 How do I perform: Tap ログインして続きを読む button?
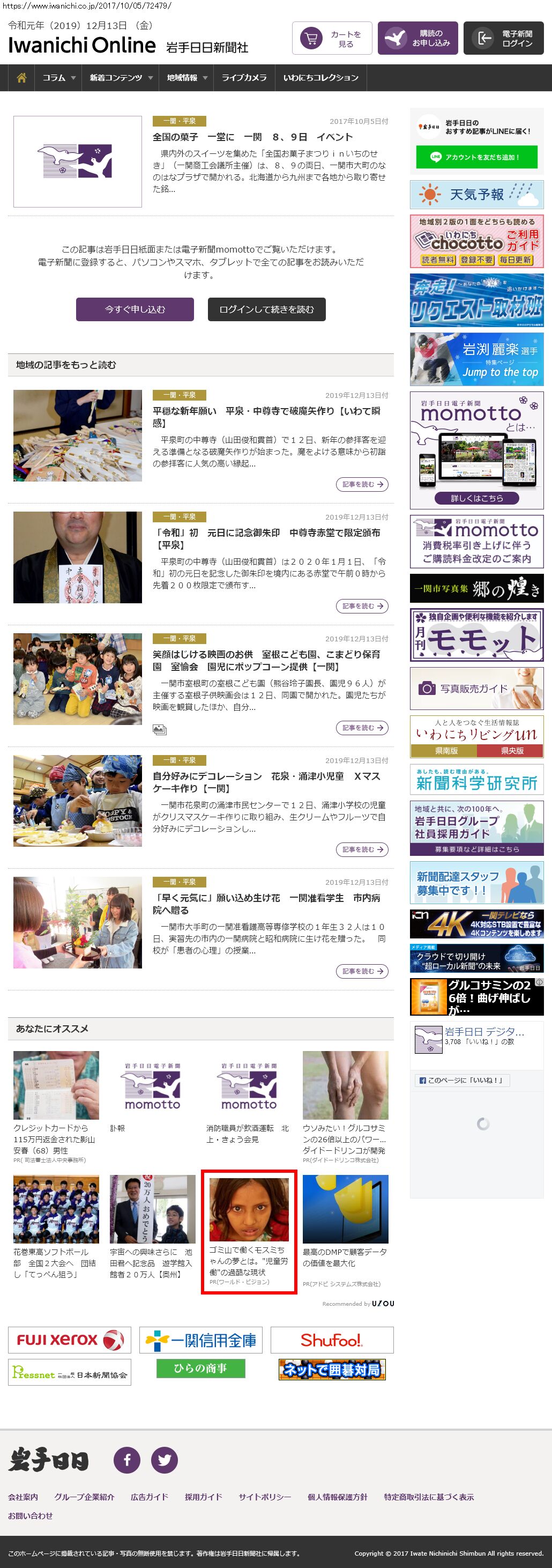point(266,309)
